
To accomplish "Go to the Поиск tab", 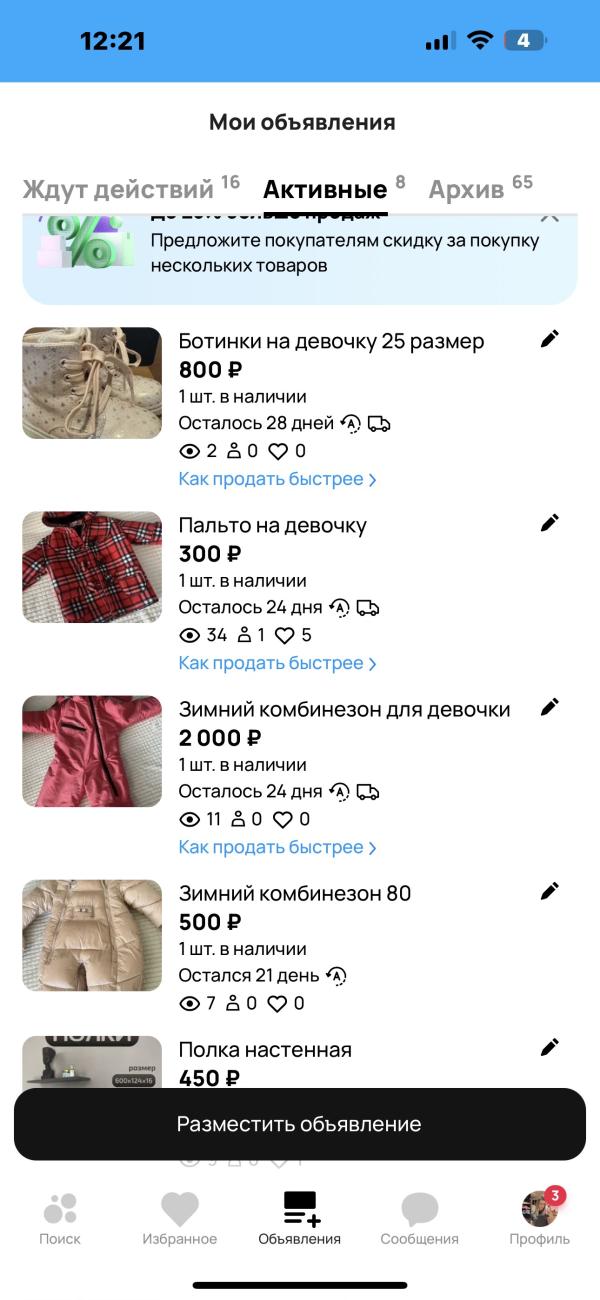I will click(x=60, y=1220).
